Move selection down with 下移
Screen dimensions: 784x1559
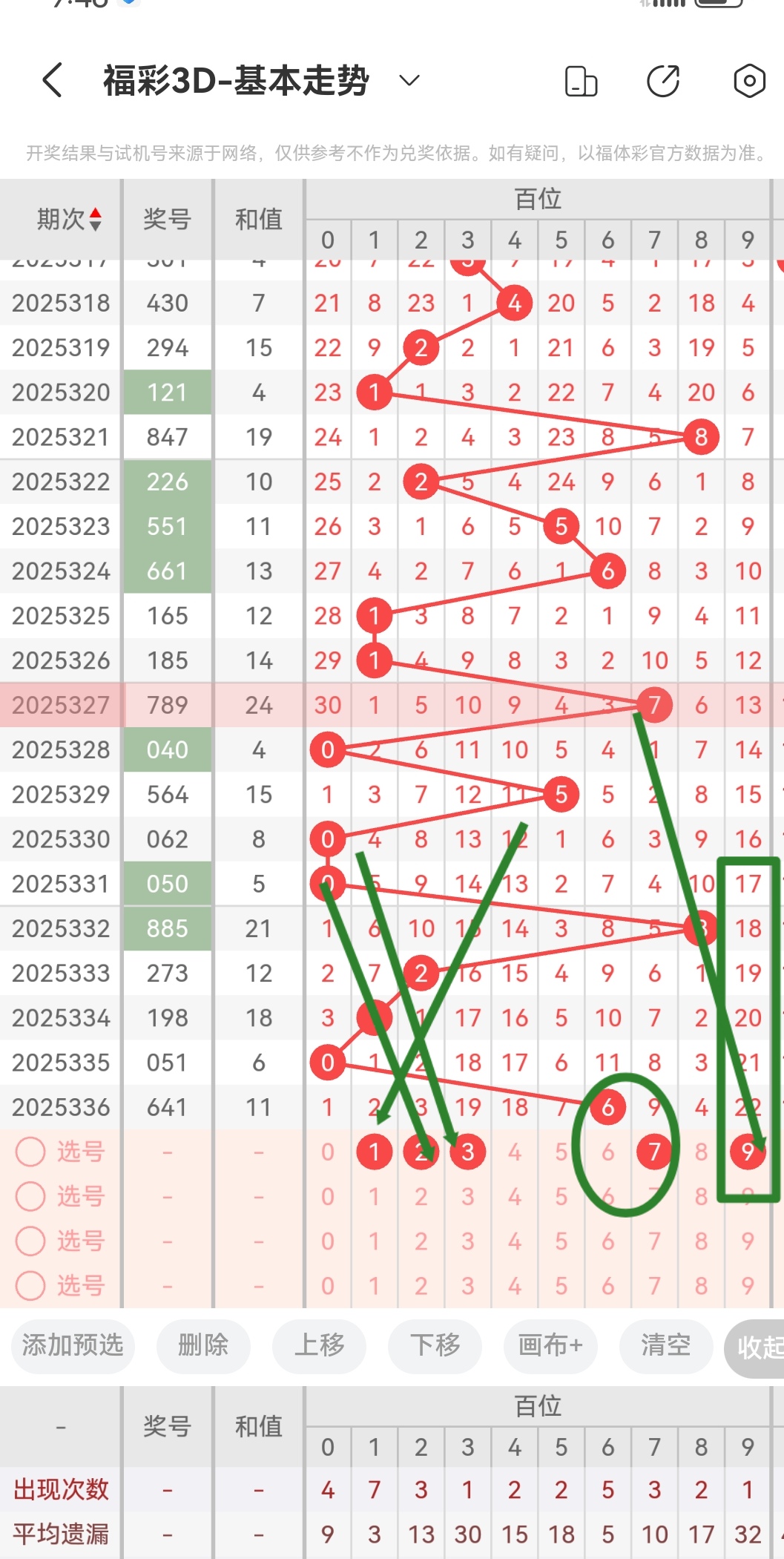[x=435, y=1345]
